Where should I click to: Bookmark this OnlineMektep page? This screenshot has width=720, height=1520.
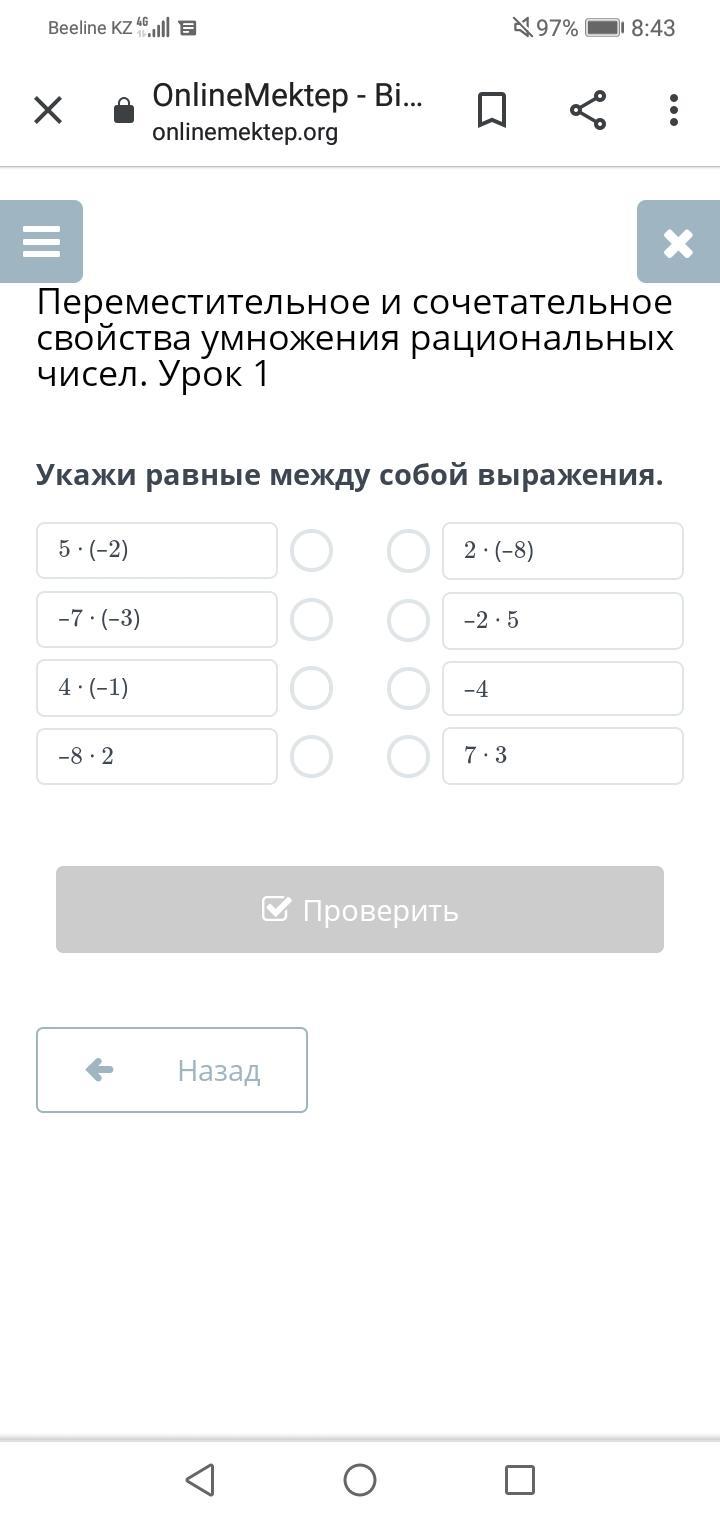pos(491,110)
